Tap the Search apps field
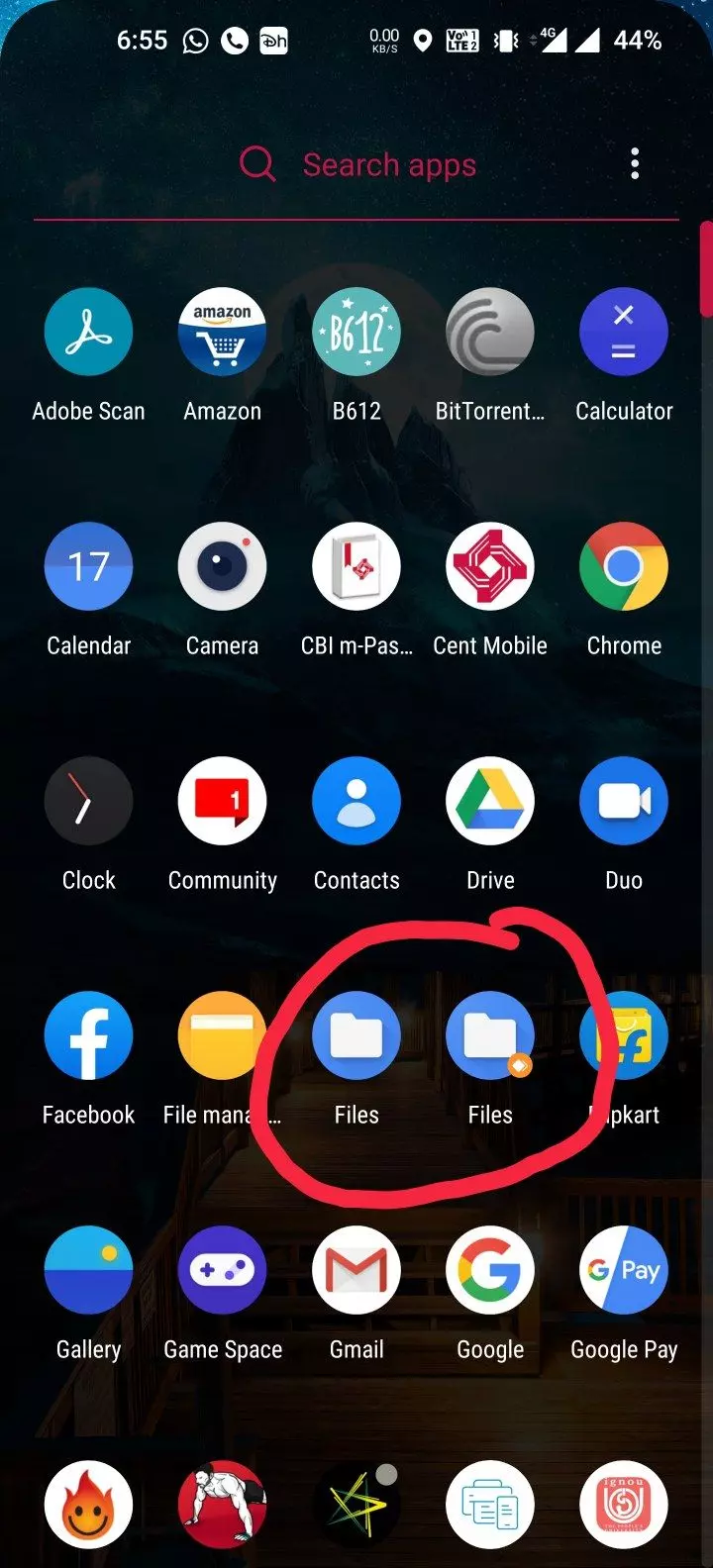The width and height of the screenshot is (713, 1568). pos(389,164)
